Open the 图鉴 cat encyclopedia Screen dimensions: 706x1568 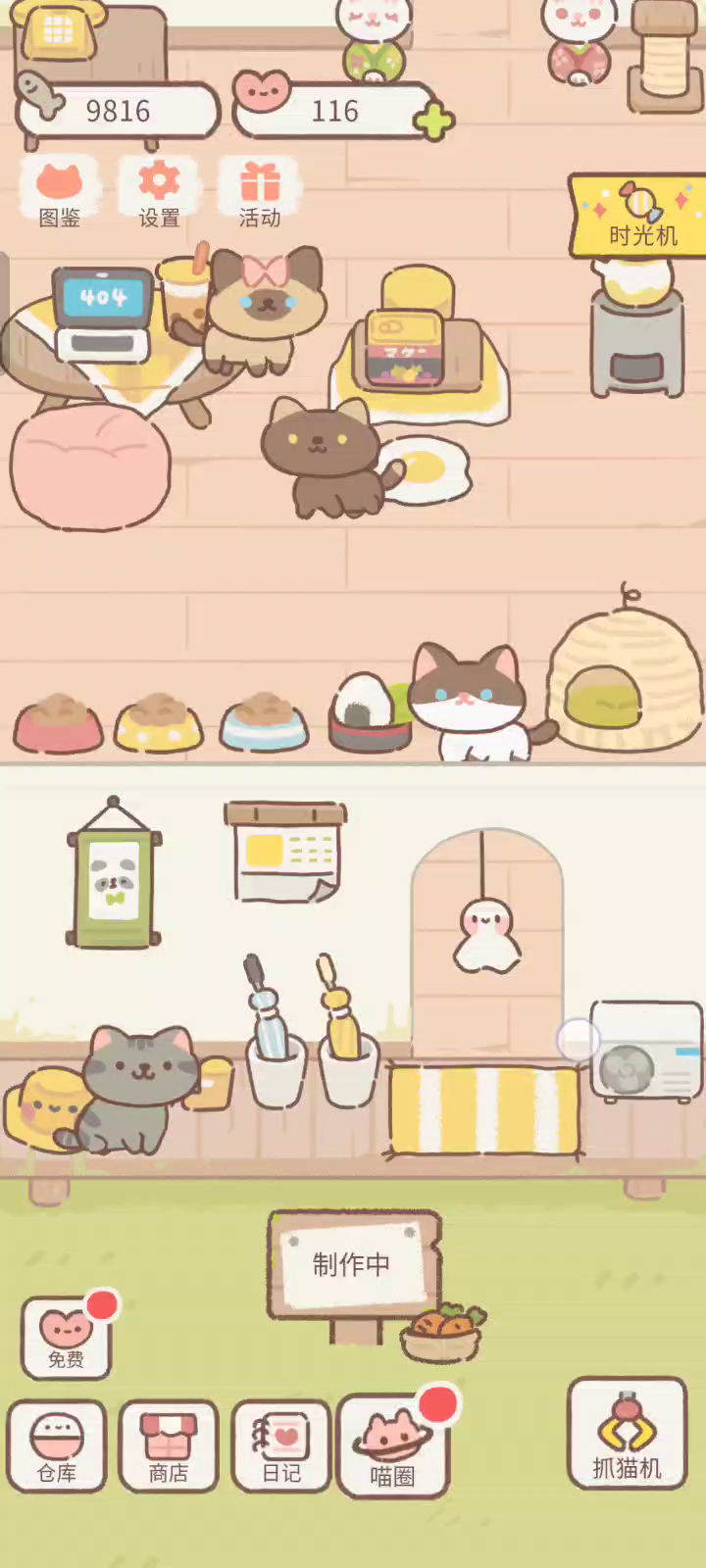59,194
